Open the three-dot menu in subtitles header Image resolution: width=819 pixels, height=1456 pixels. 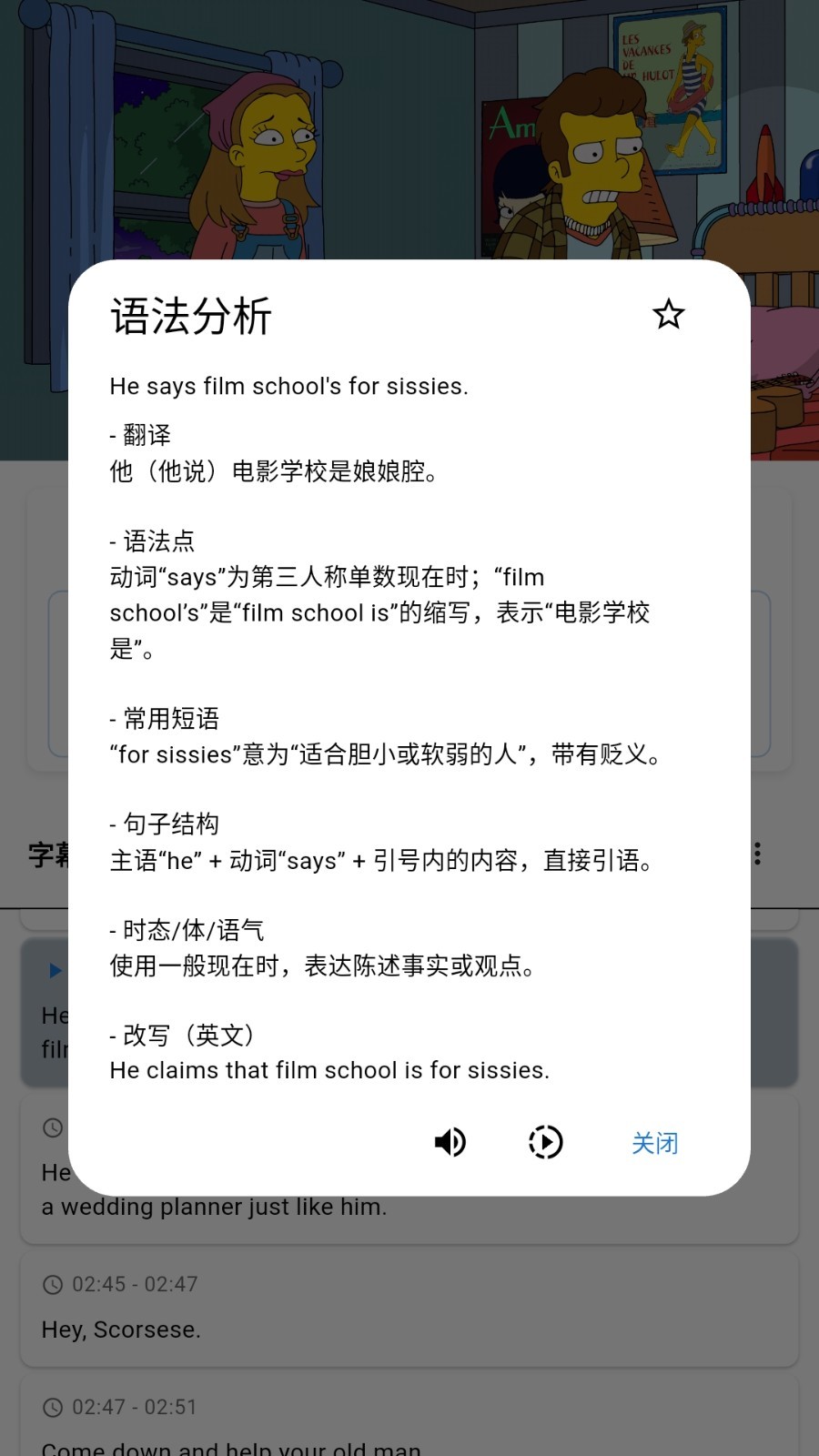(x=757, y=854)
